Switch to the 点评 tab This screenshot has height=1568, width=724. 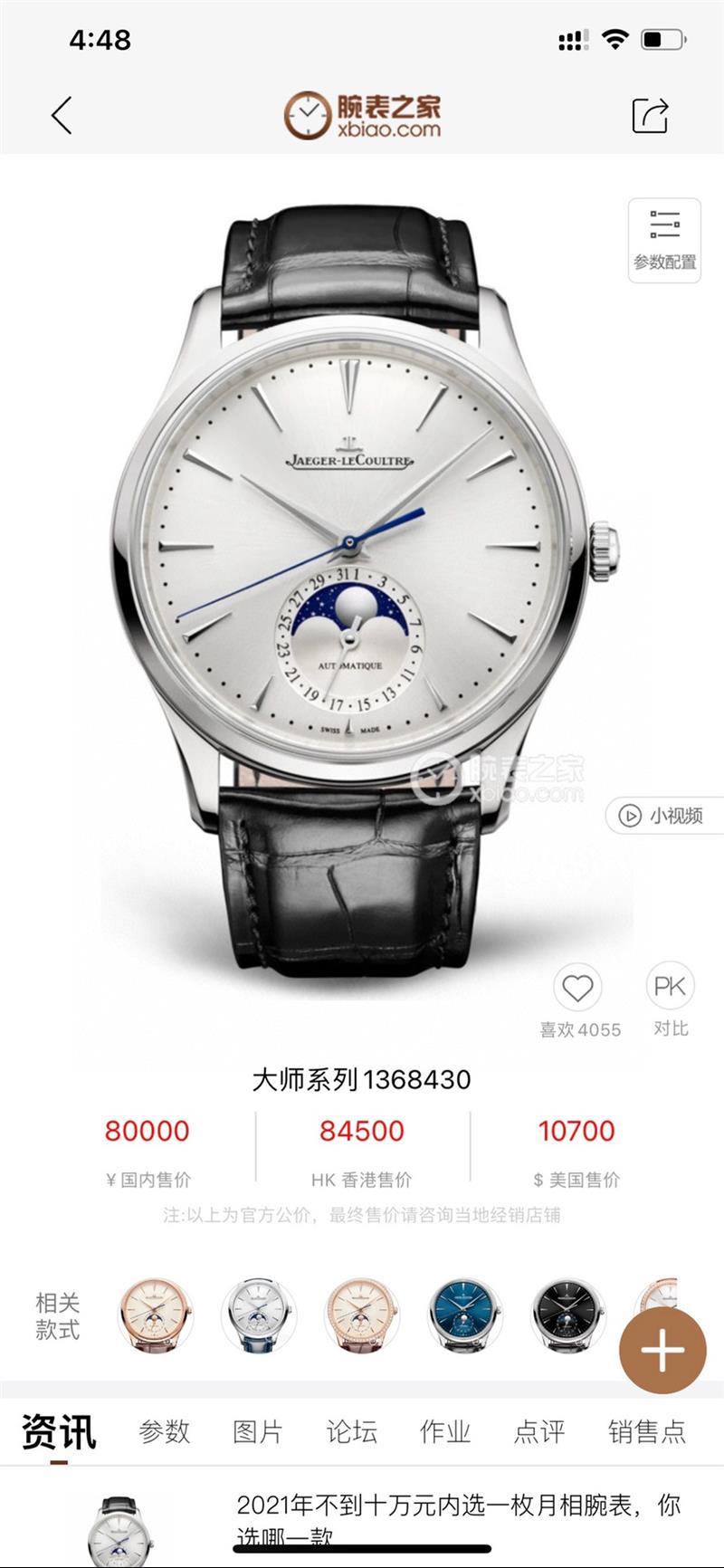tap(538, 1431)
